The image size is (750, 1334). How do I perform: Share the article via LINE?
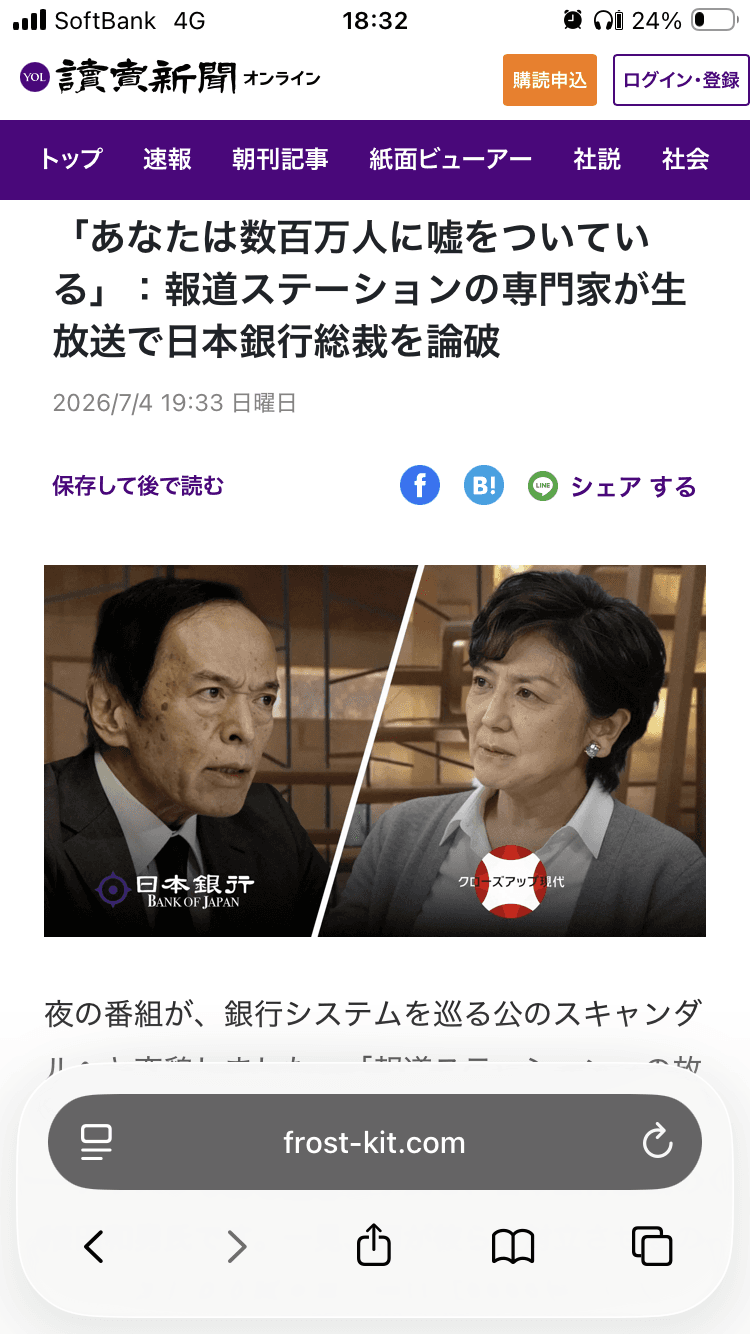click(x=543, y=487)
